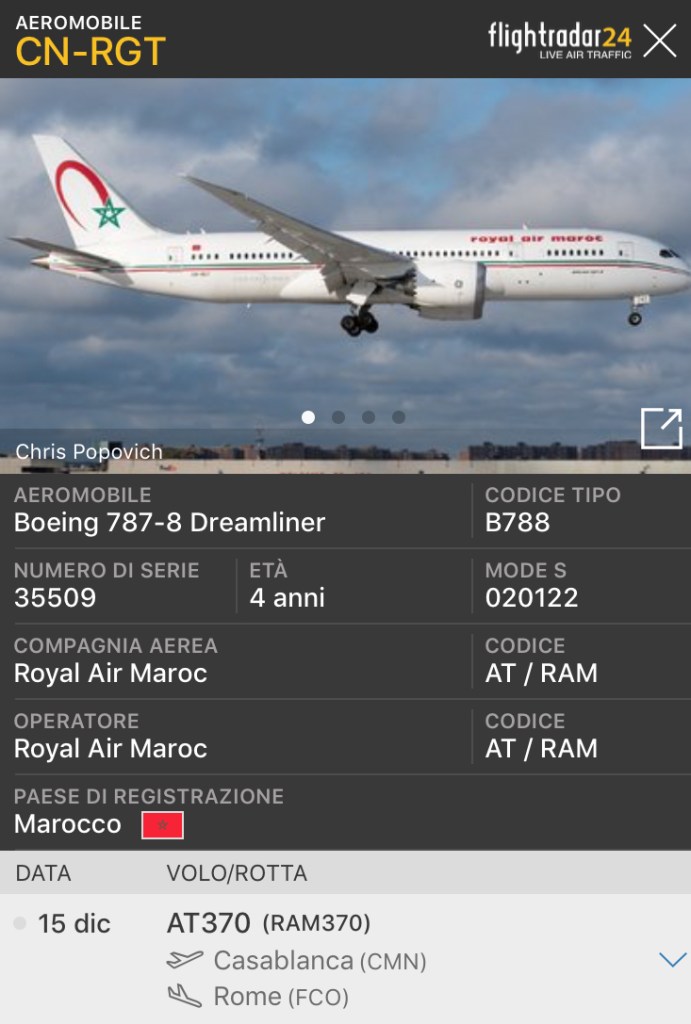
Task: Jump to the second photo page dot
Action: click(338, 417)
